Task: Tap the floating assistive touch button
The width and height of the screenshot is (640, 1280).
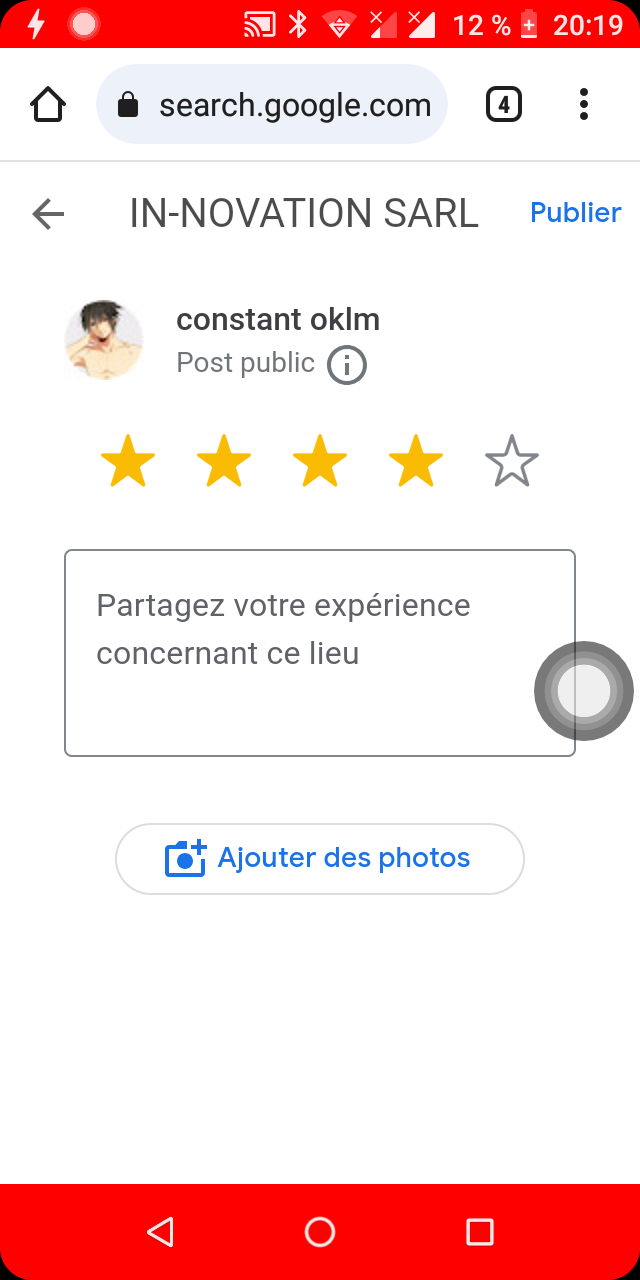Action: 584,691
